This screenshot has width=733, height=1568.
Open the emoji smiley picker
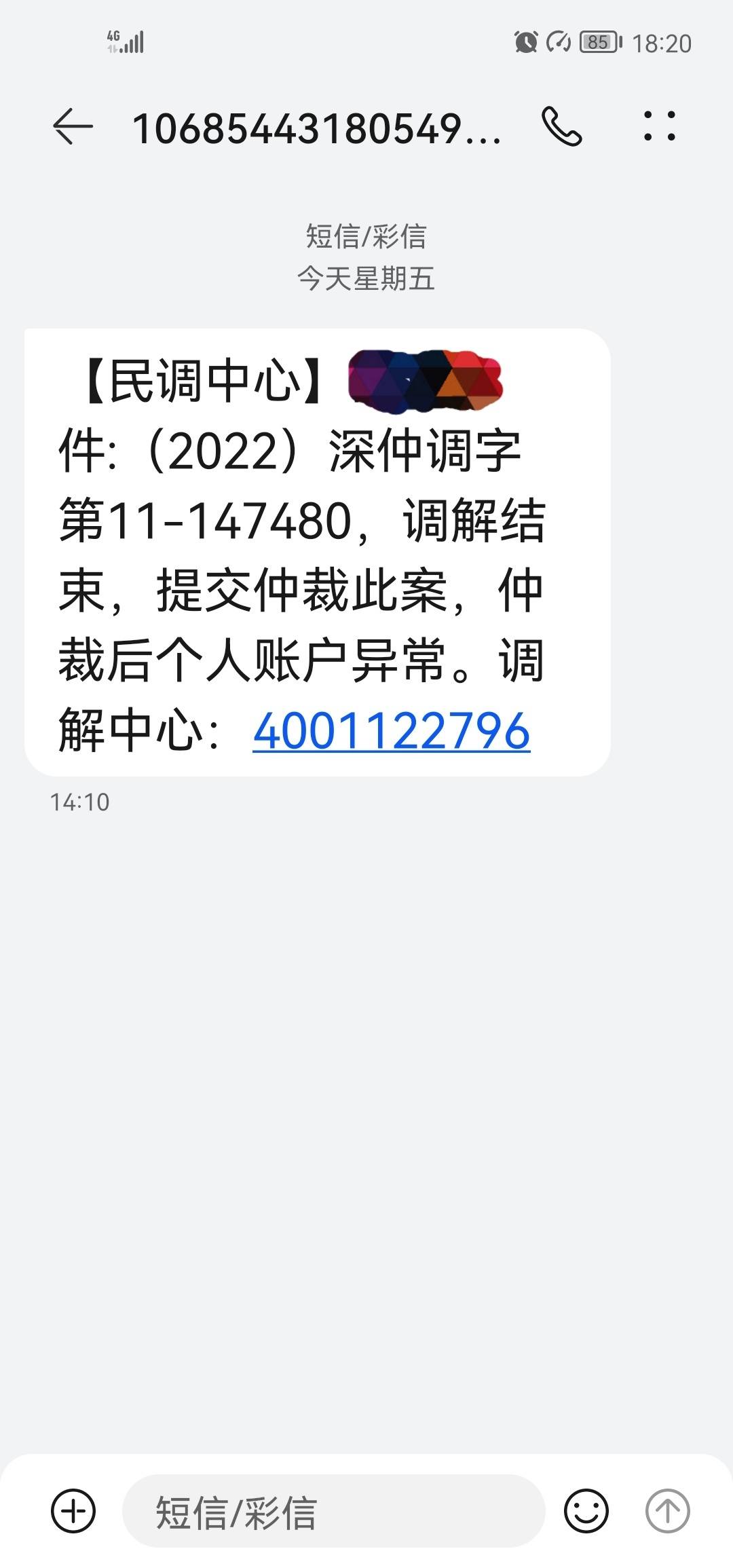[586, 1511]
